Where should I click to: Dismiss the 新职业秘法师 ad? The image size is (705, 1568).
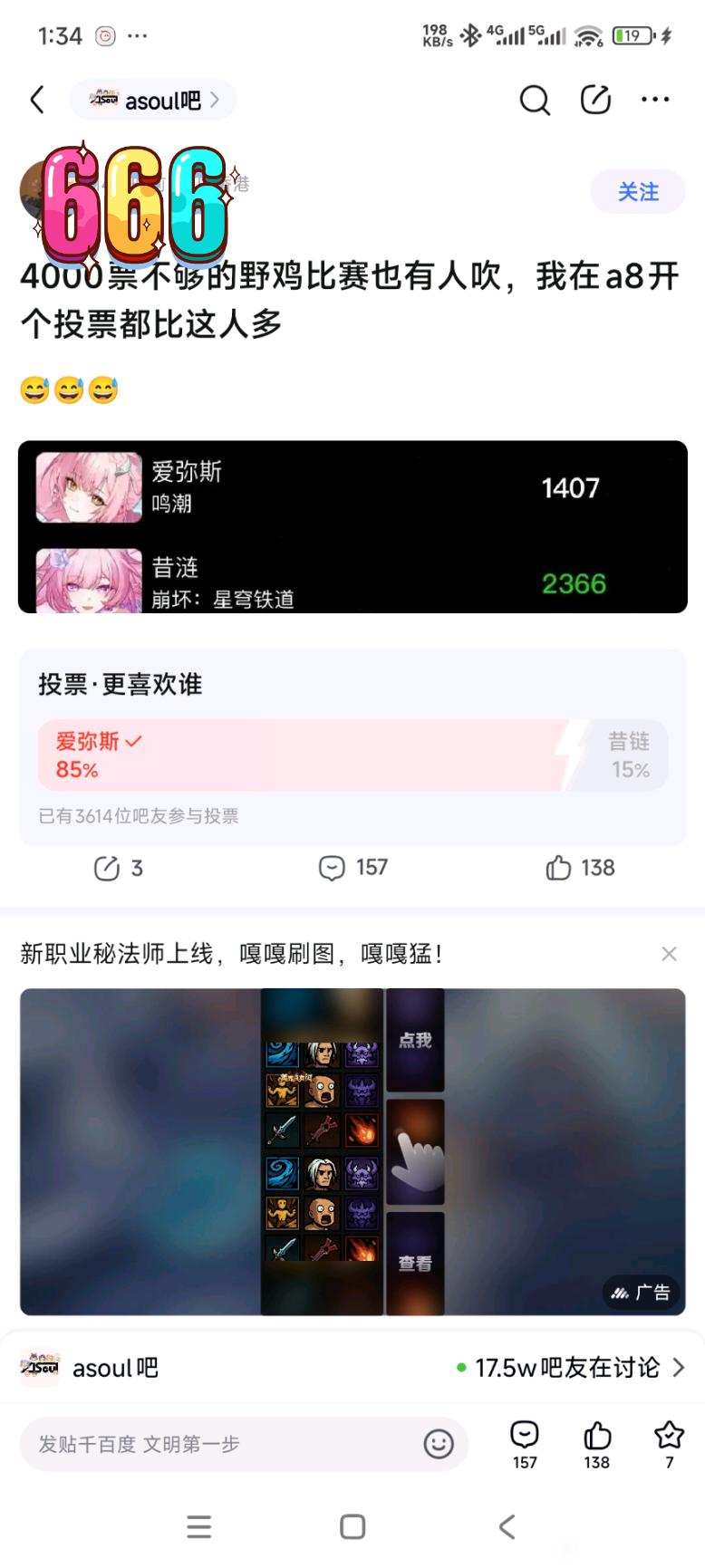669,954
